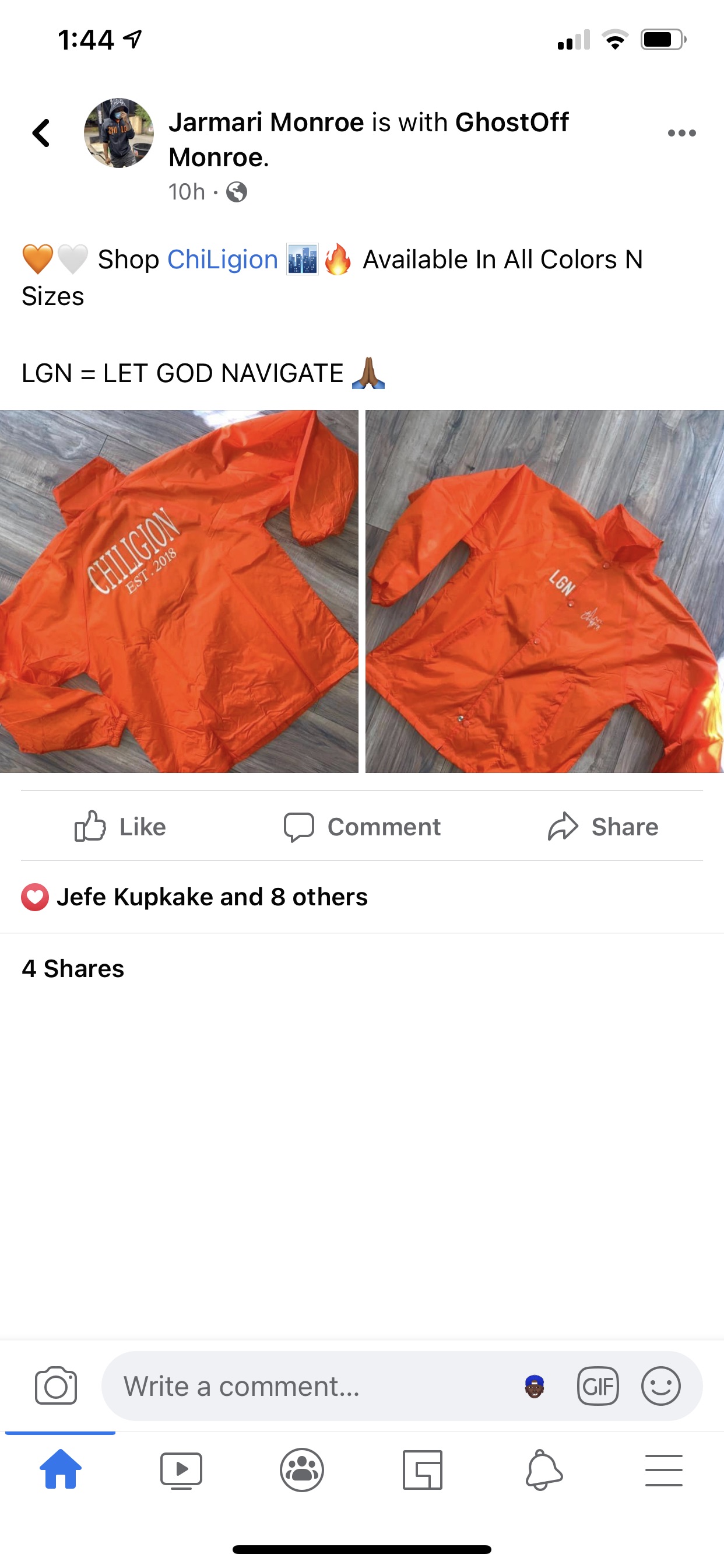See reactions from Jefe Kupkake and 8 others
This screenshot has width=724, height=1568.
tap(195, 897)
